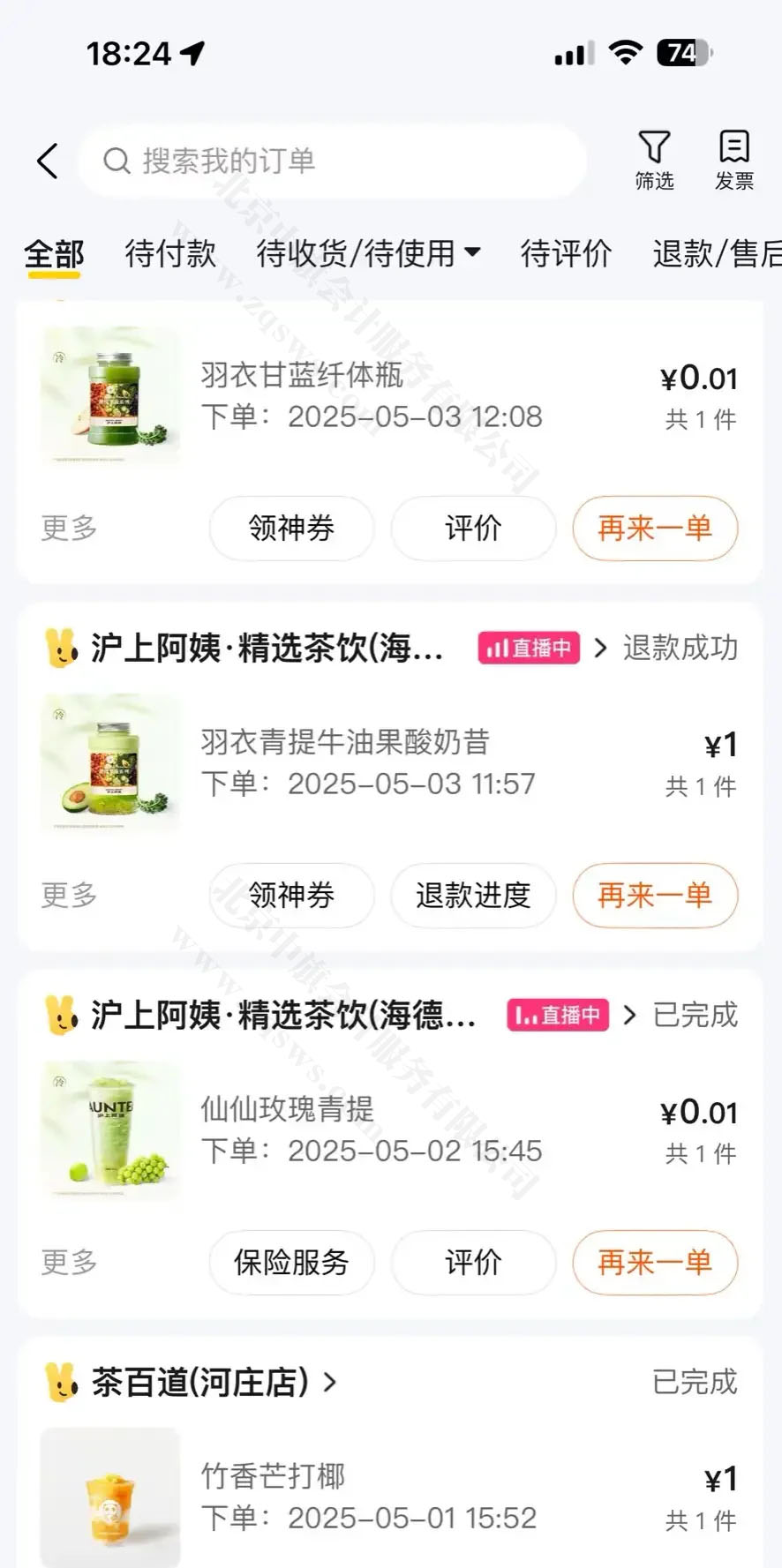Screen dimensions: 782x1568
Task: Open the 直播中 badge on the refunded order
Action: 529,649
